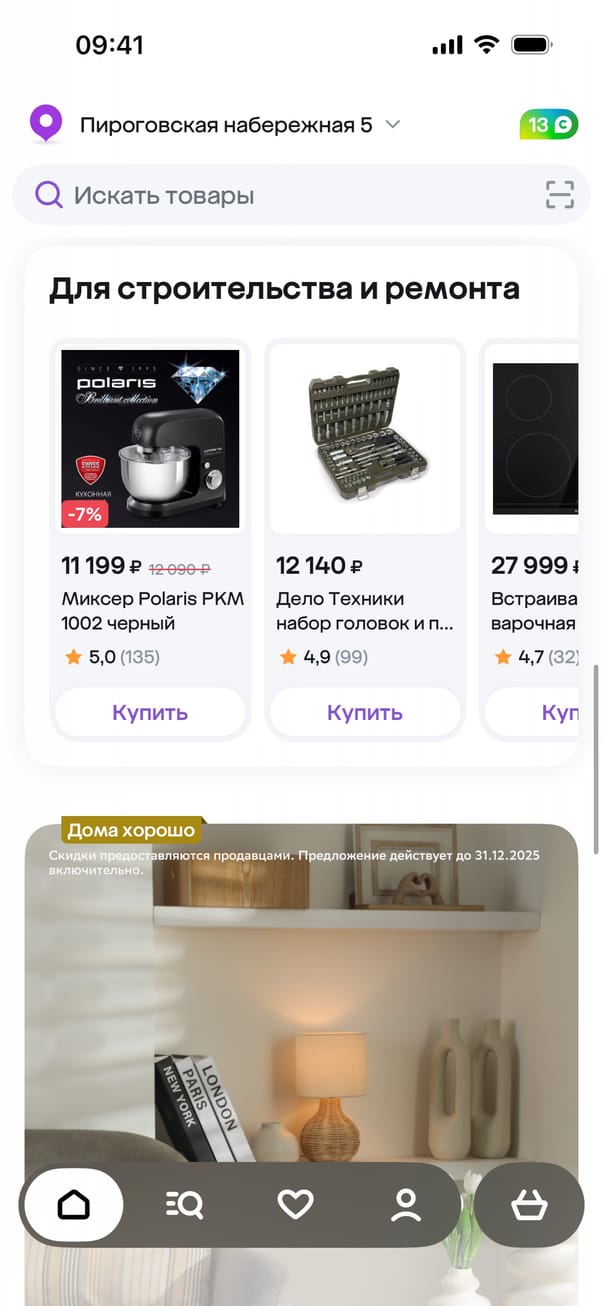Tap the Искать товары search field
The width and height of the screenshot is (603, 1306).
(x=280, y=195)
